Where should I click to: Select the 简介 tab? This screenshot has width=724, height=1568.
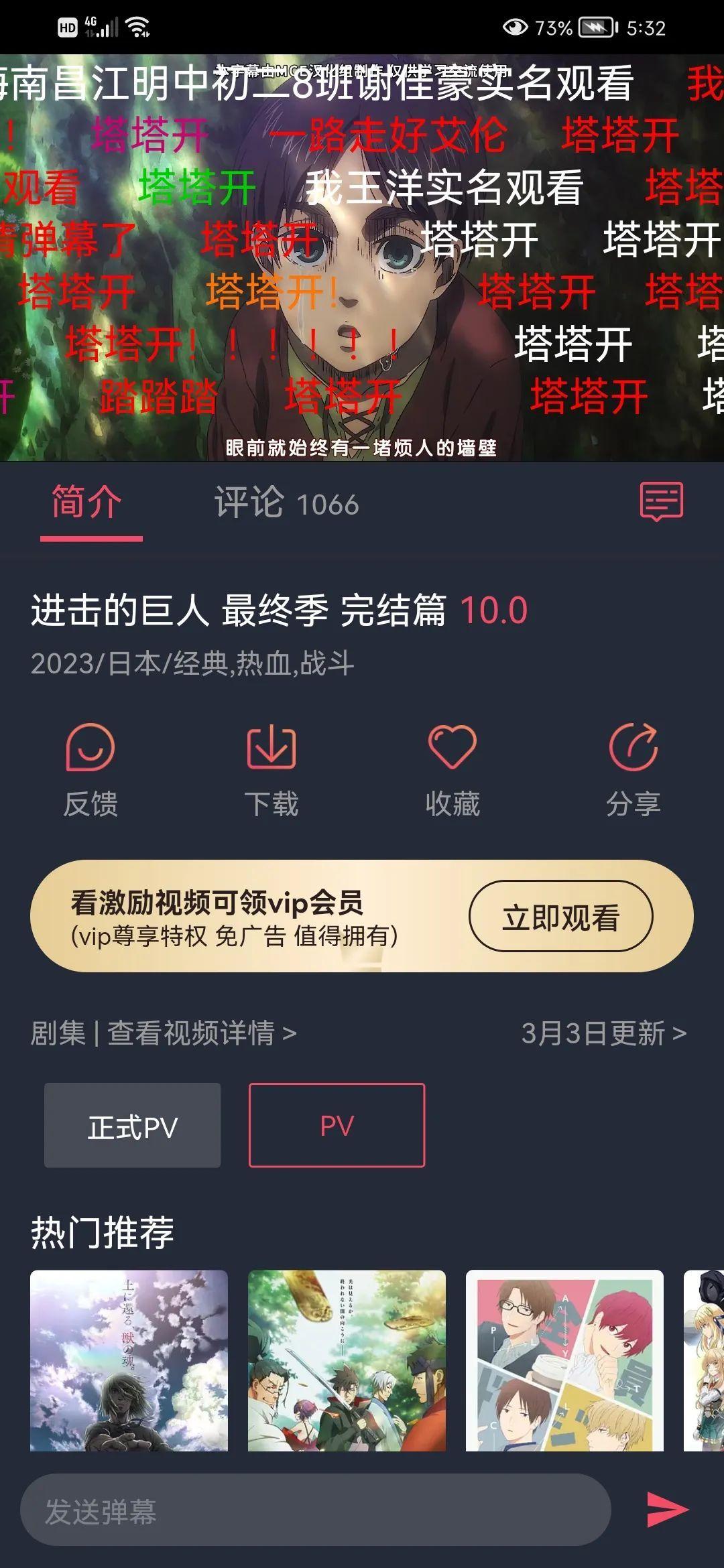point(88,503)
